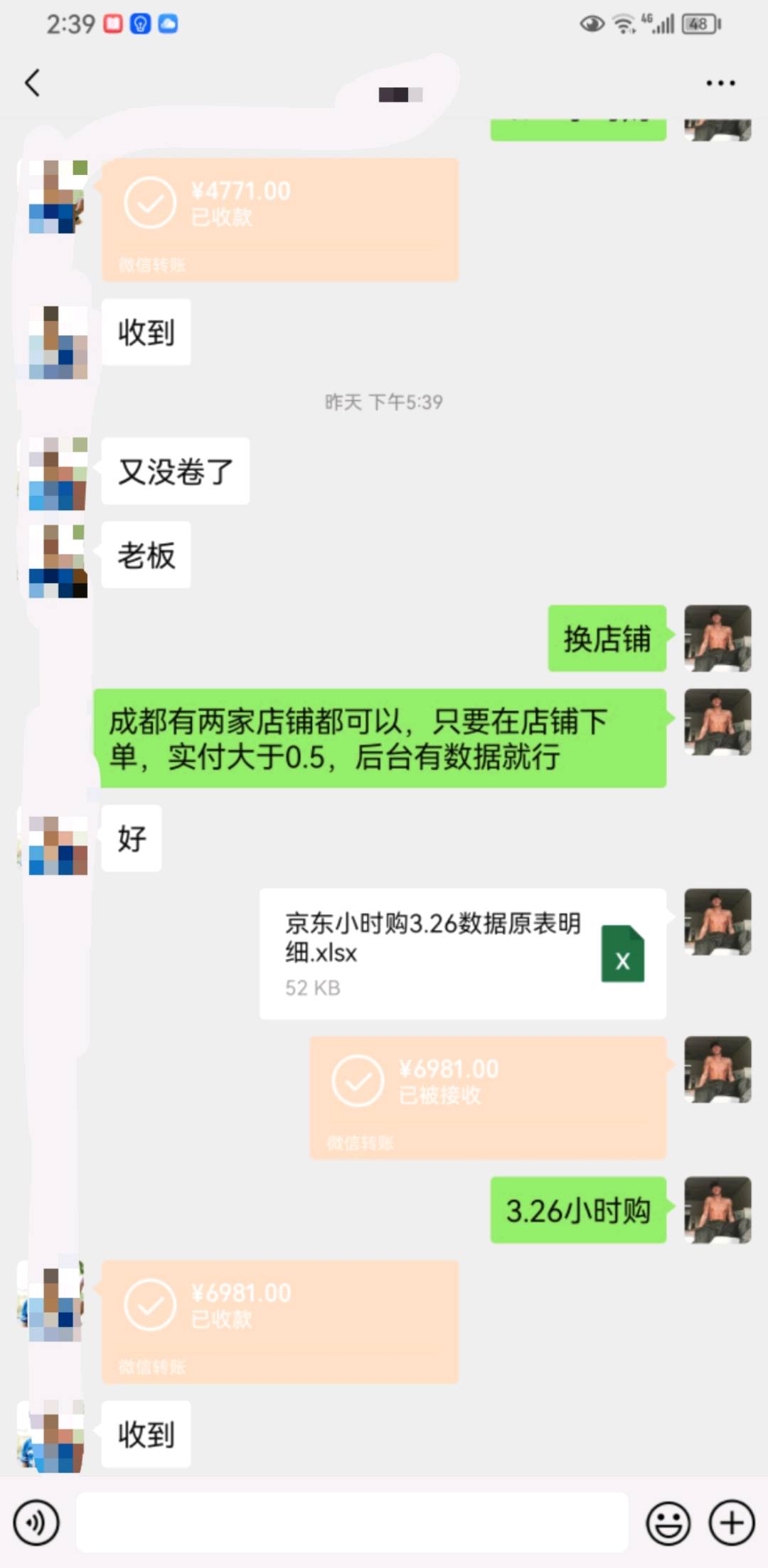Open the received ¥4771.00 transfer card
768x1568 pixels.
tap(280, 219)
